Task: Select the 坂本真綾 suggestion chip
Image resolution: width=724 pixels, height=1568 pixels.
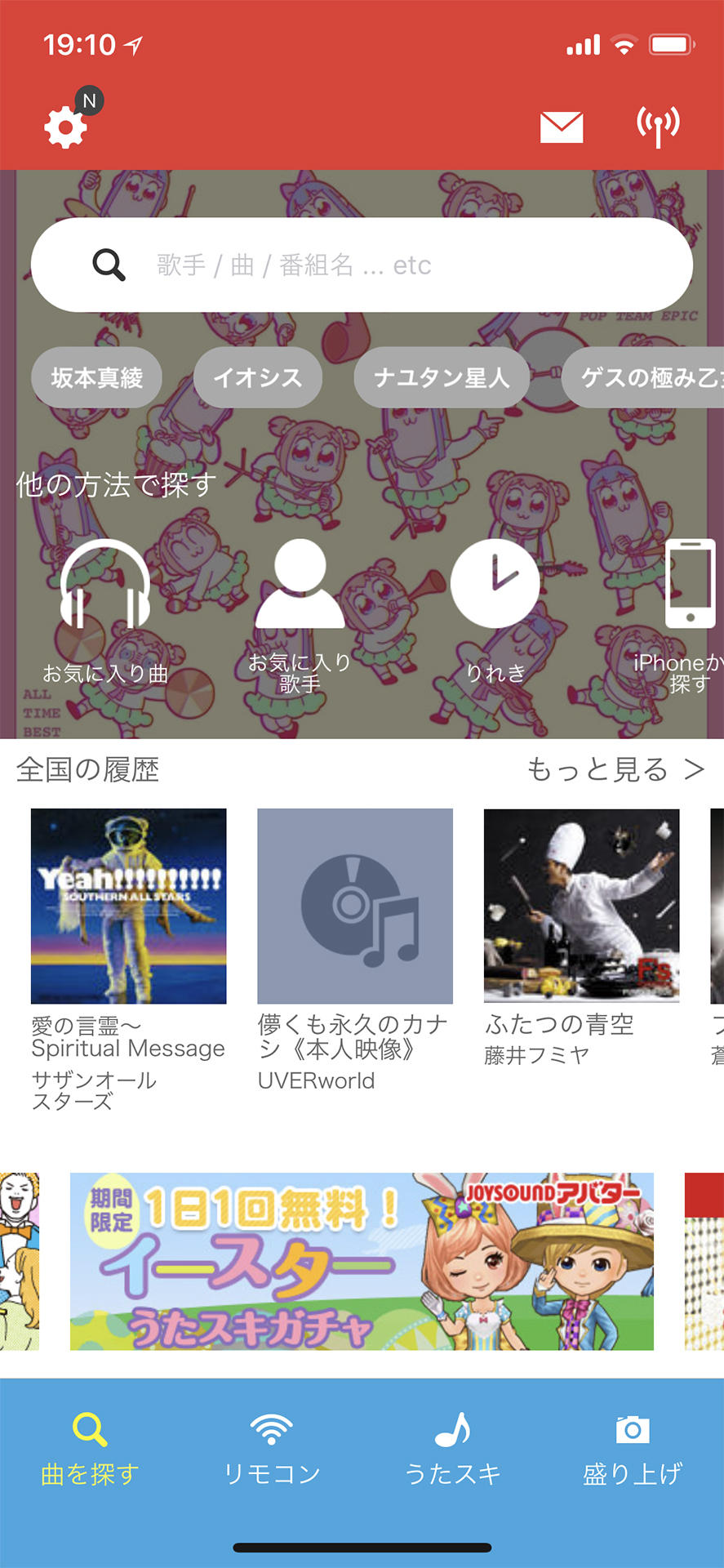Action: point(96,377)
